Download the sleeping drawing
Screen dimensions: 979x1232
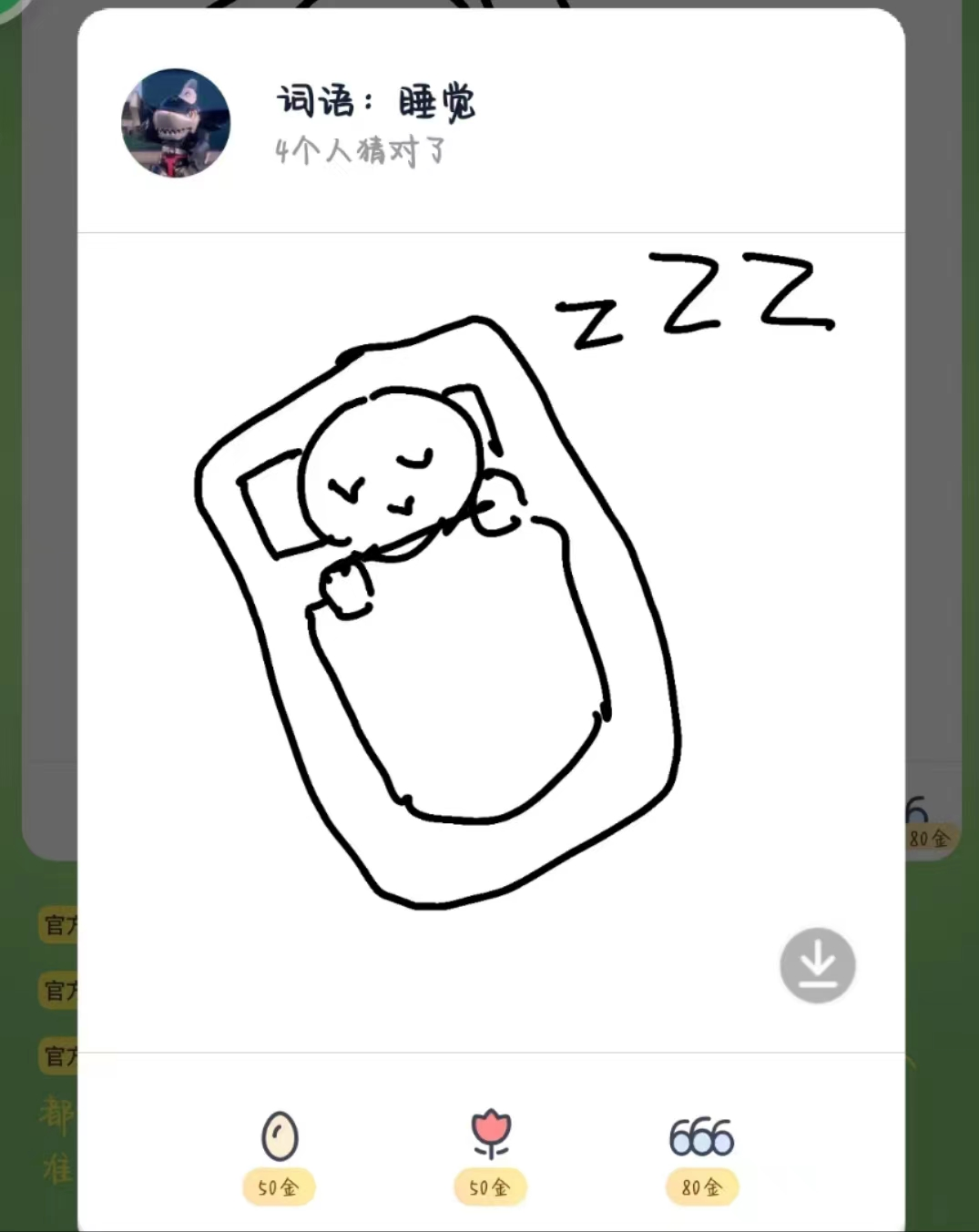tap(817, 965)
